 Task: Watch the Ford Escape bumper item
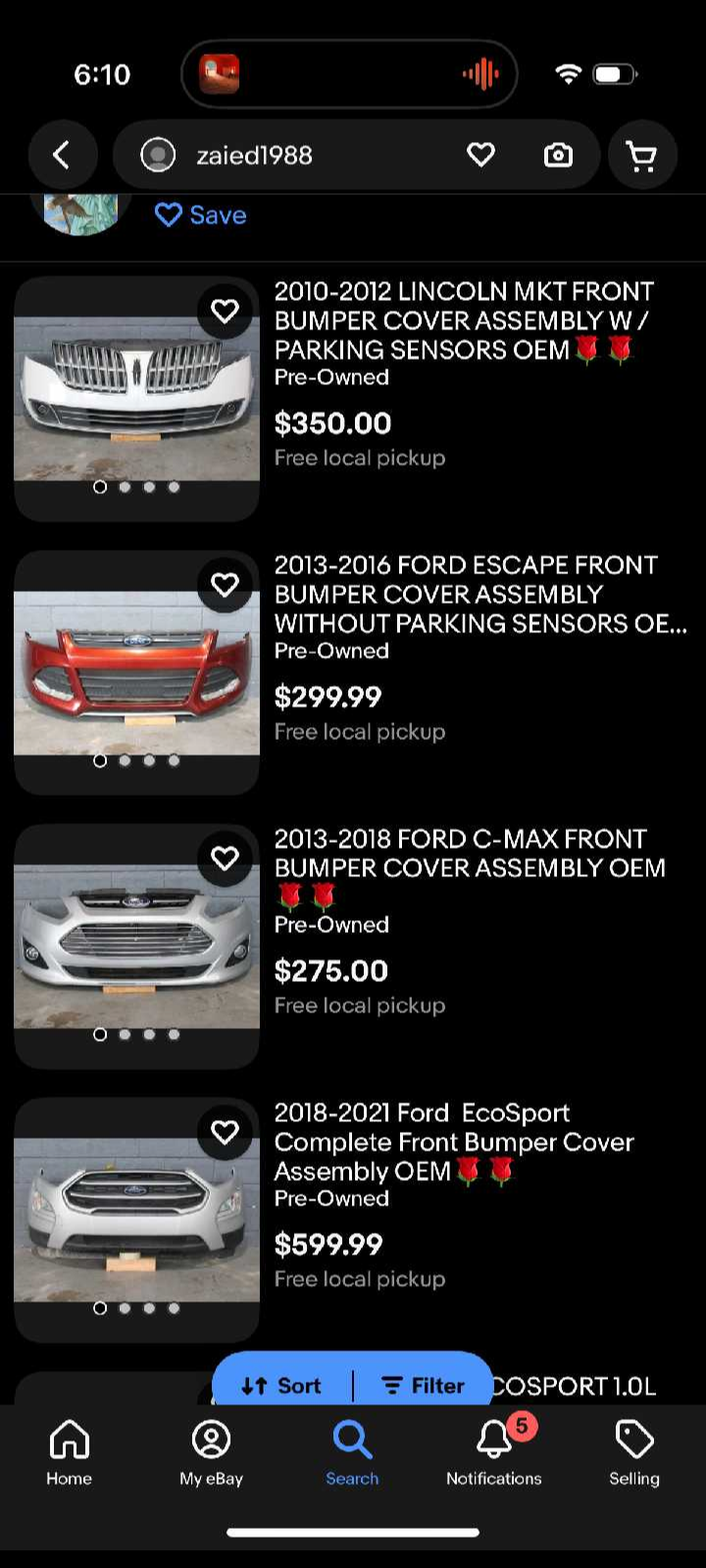coord(225,585)
